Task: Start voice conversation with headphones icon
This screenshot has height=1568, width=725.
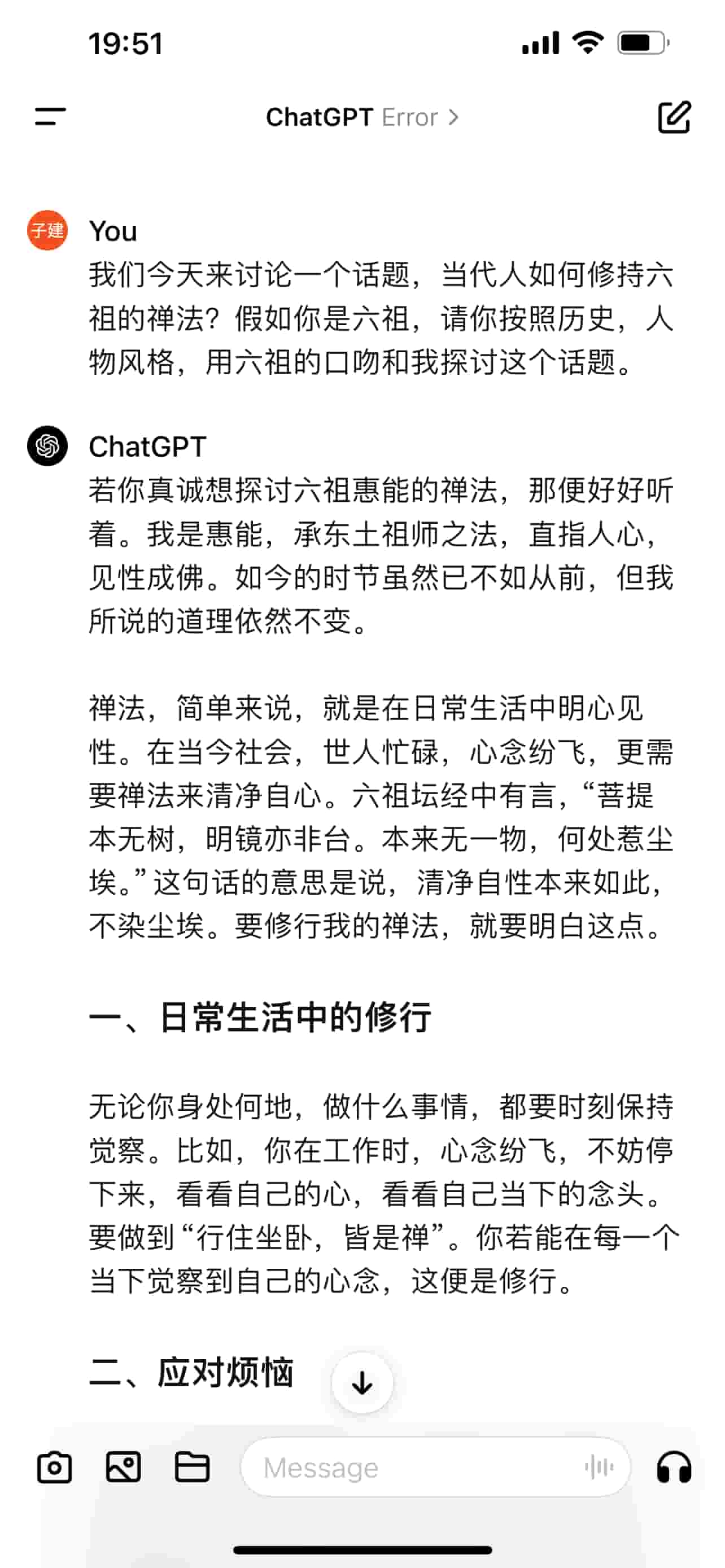Action: pyautogui.click(x=673, y=1468)
